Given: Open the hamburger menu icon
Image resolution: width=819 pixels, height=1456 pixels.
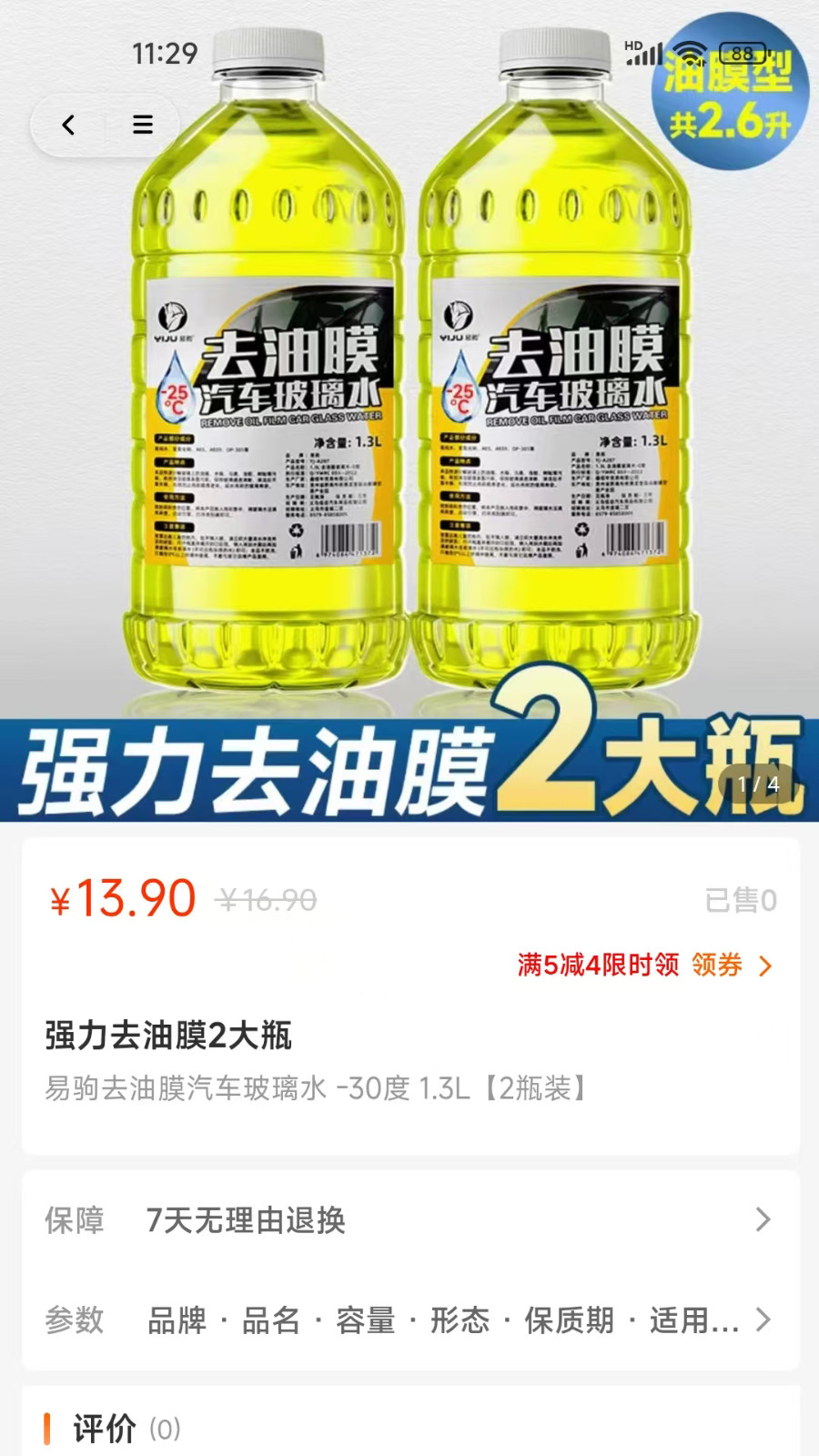Looking at the screenshot, I should [x=143, y=125].
